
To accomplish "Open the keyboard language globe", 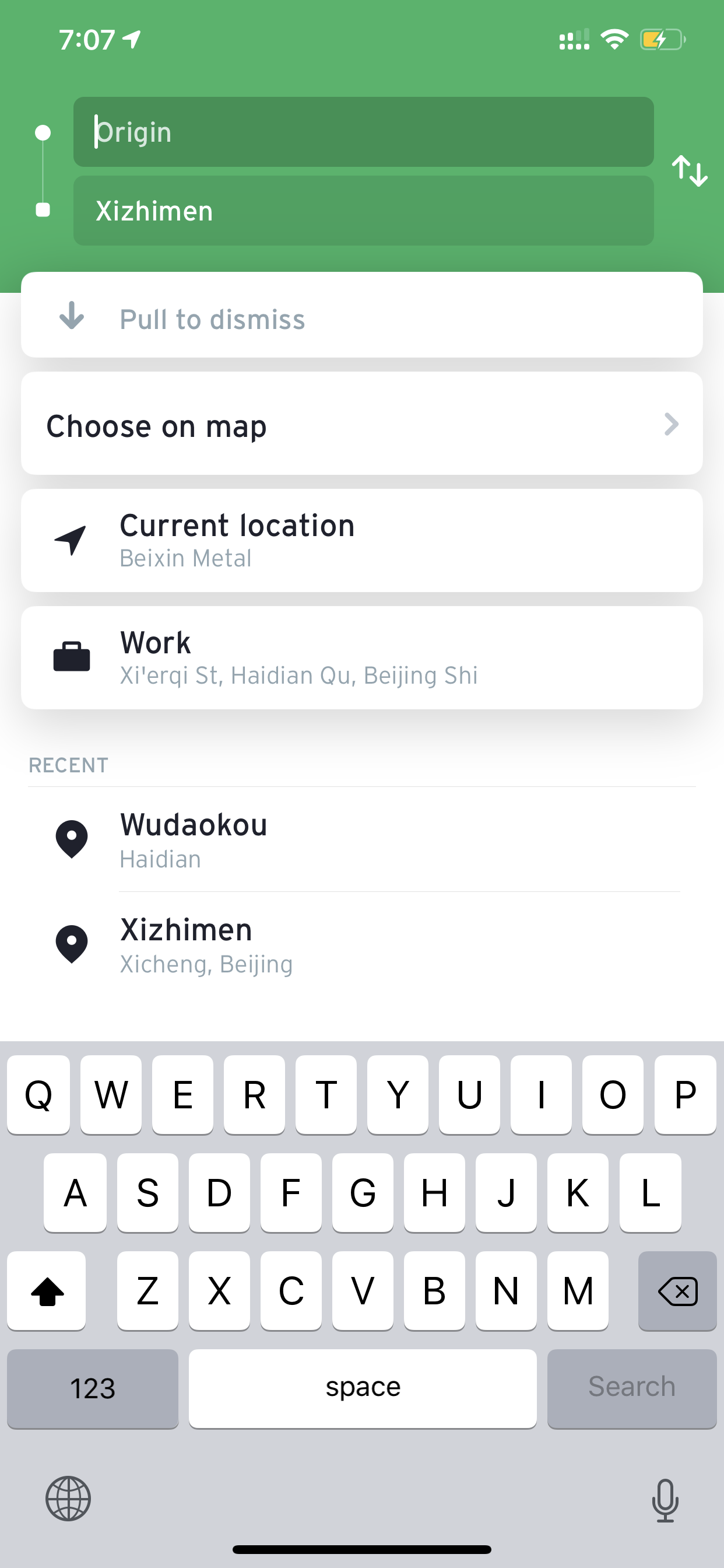I will pos(68,1499).
